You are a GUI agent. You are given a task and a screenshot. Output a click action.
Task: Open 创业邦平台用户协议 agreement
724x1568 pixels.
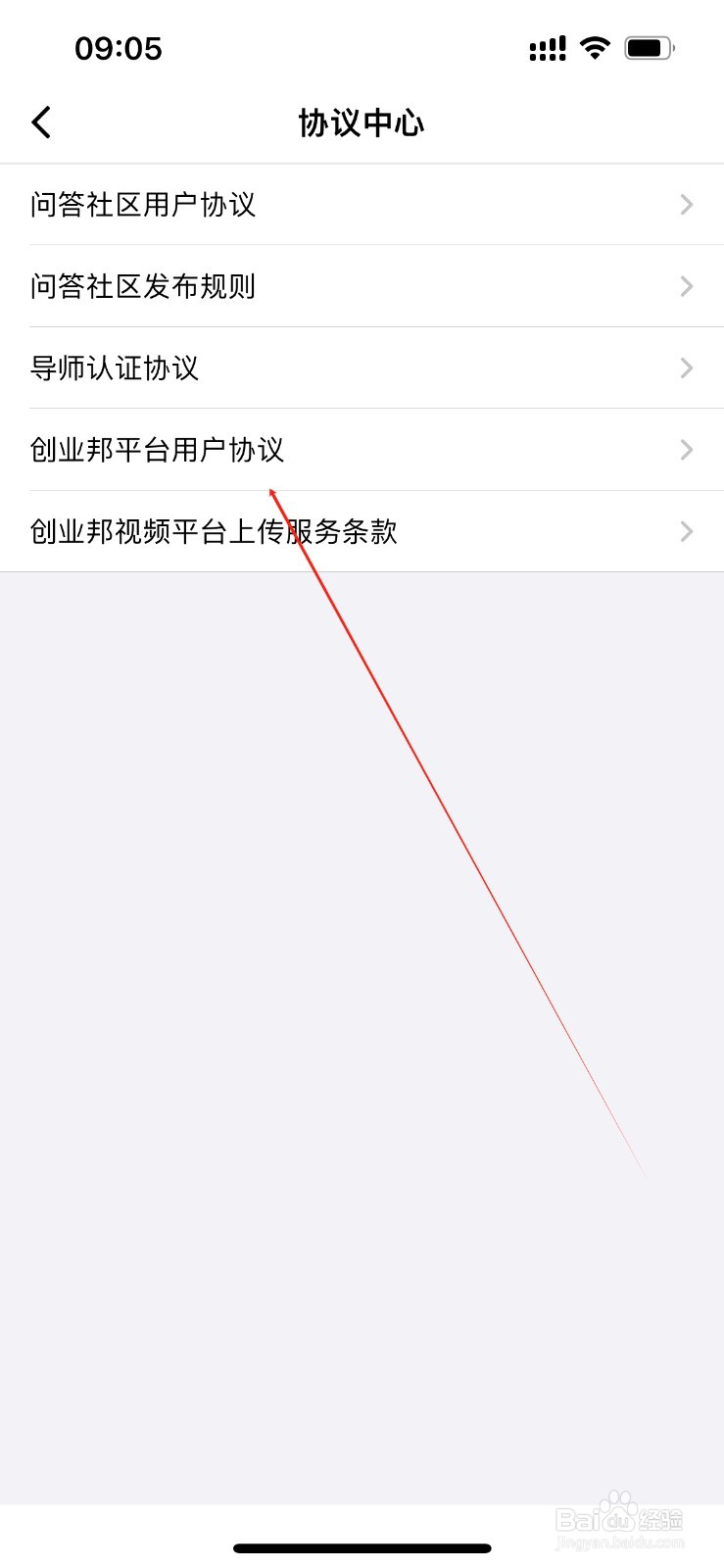click(x=157, y=450)
